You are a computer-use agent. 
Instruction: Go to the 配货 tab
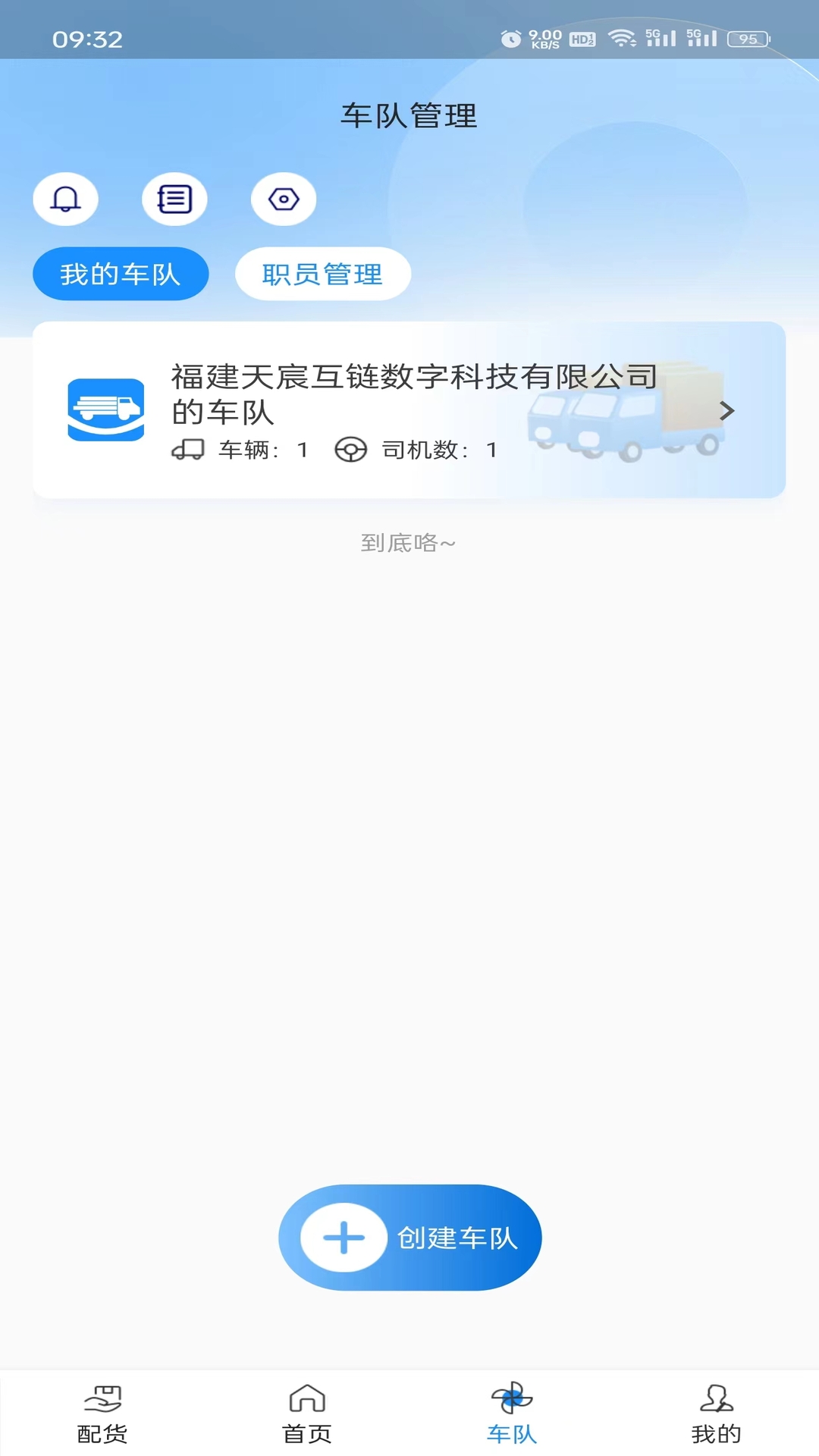(102, 1414)
